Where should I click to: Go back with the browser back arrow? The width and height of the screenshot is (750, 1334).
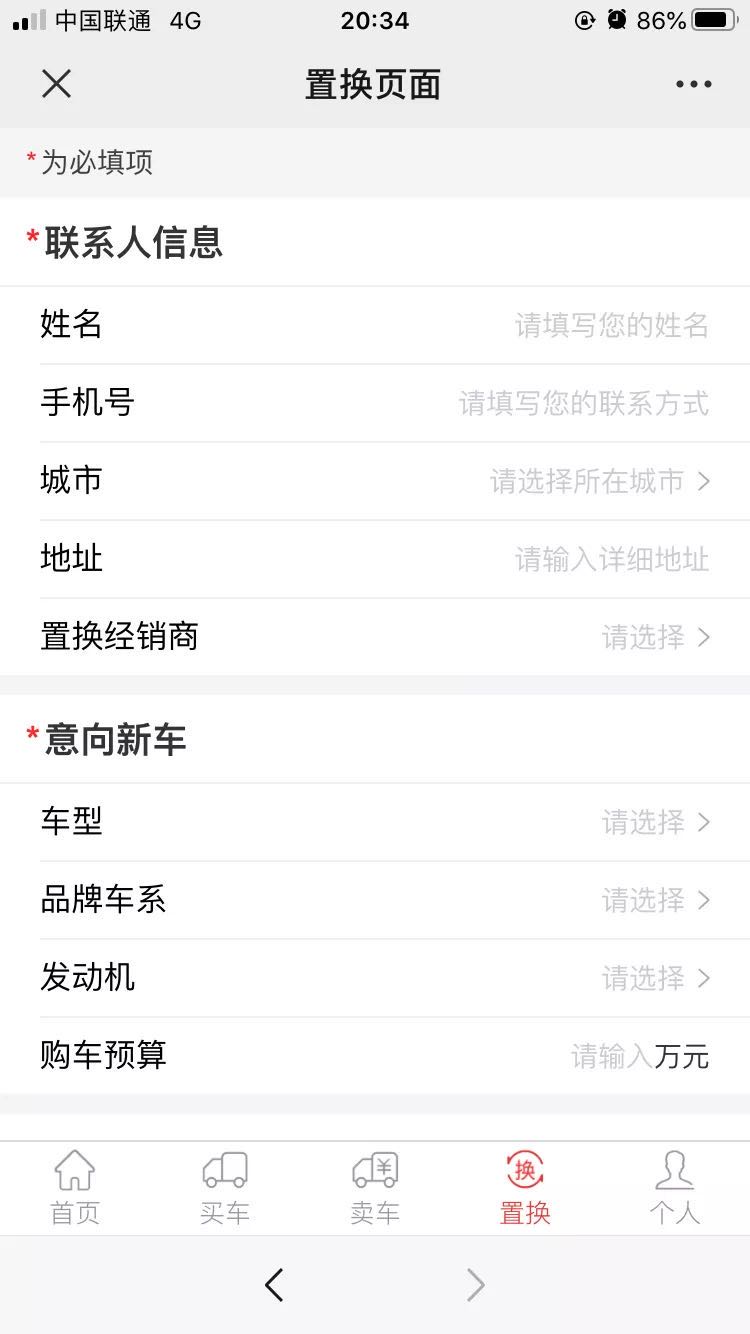(x=274, y=1285)
